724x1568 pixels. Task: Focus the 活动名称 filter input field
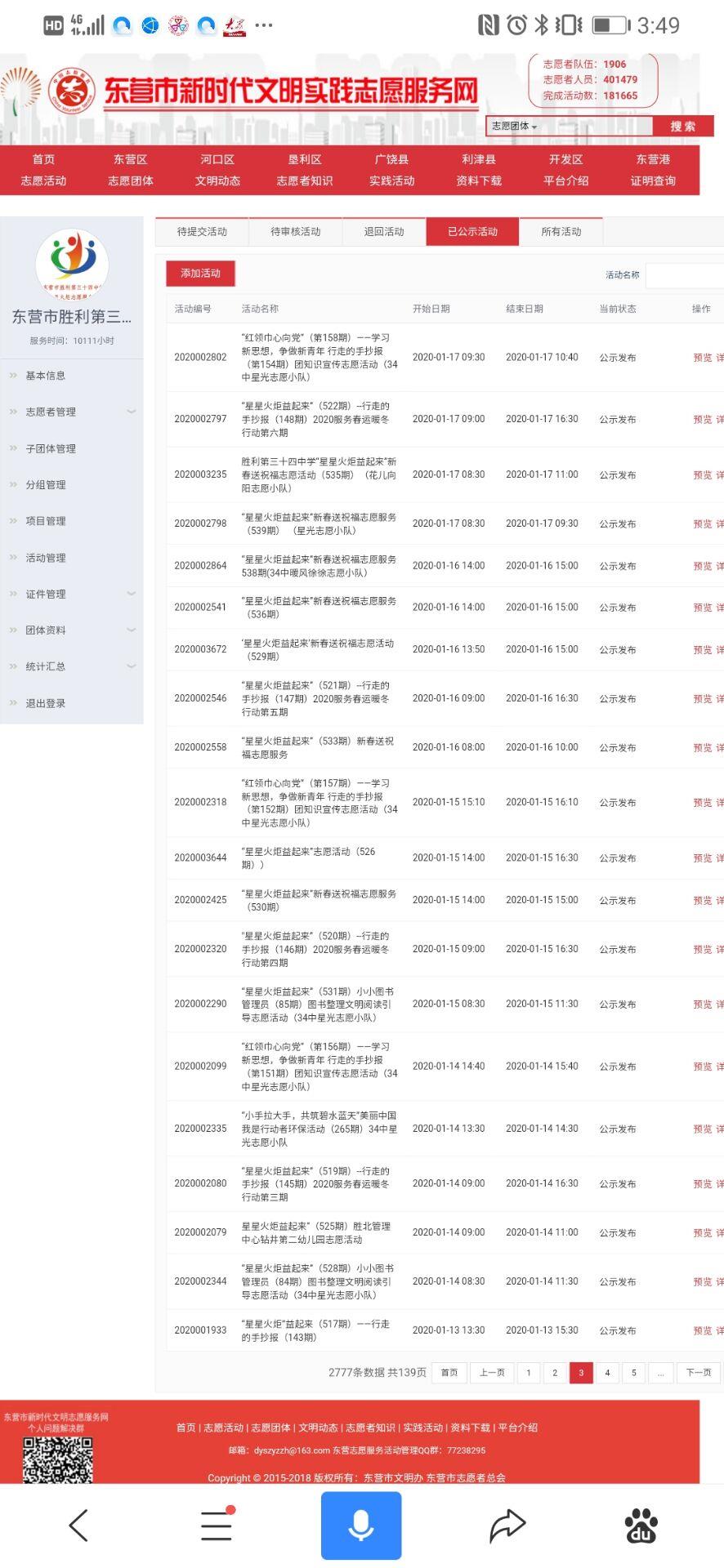click(x=685, y=275)
